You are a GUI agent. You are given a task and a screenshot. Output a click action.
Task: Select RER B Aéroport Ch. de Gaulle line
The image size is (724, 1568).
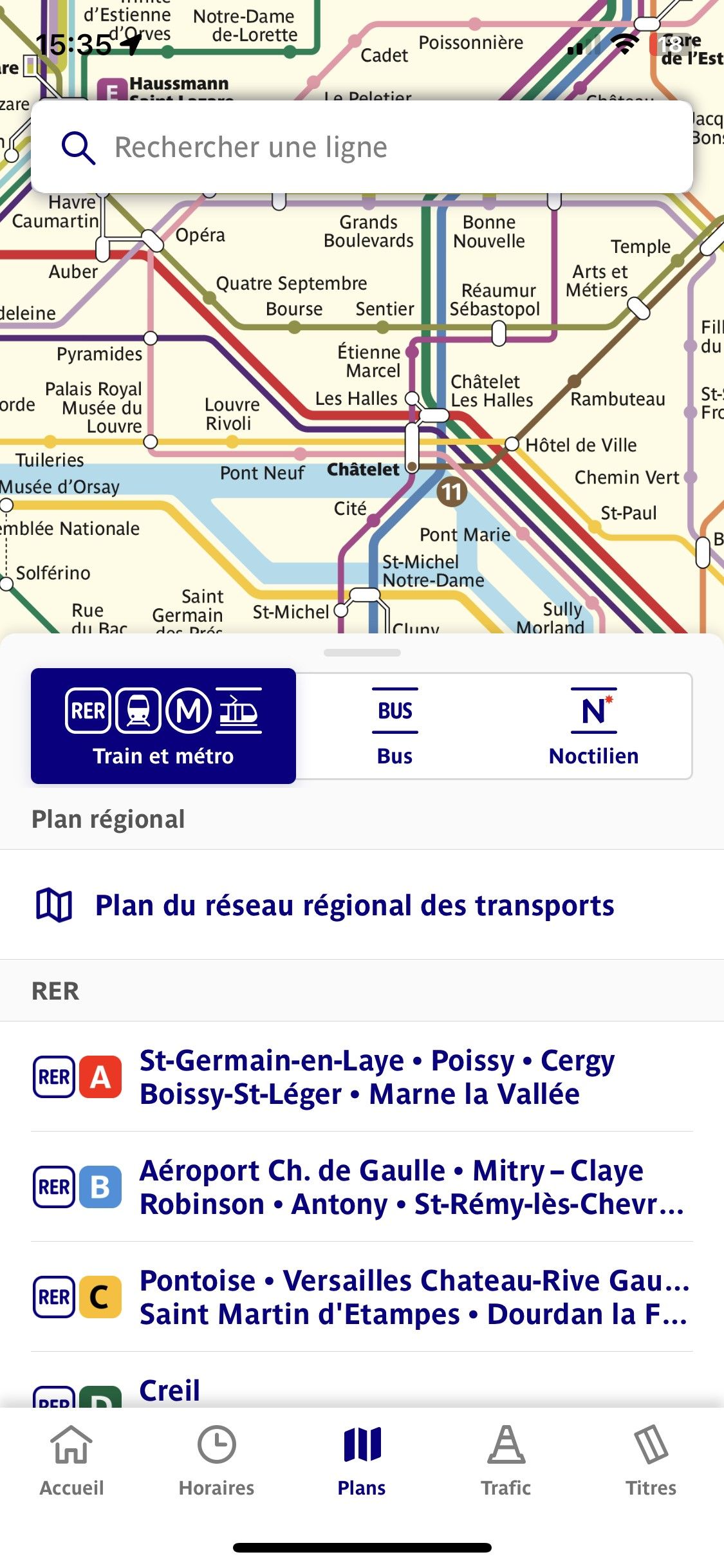[x=362, y=1188]
